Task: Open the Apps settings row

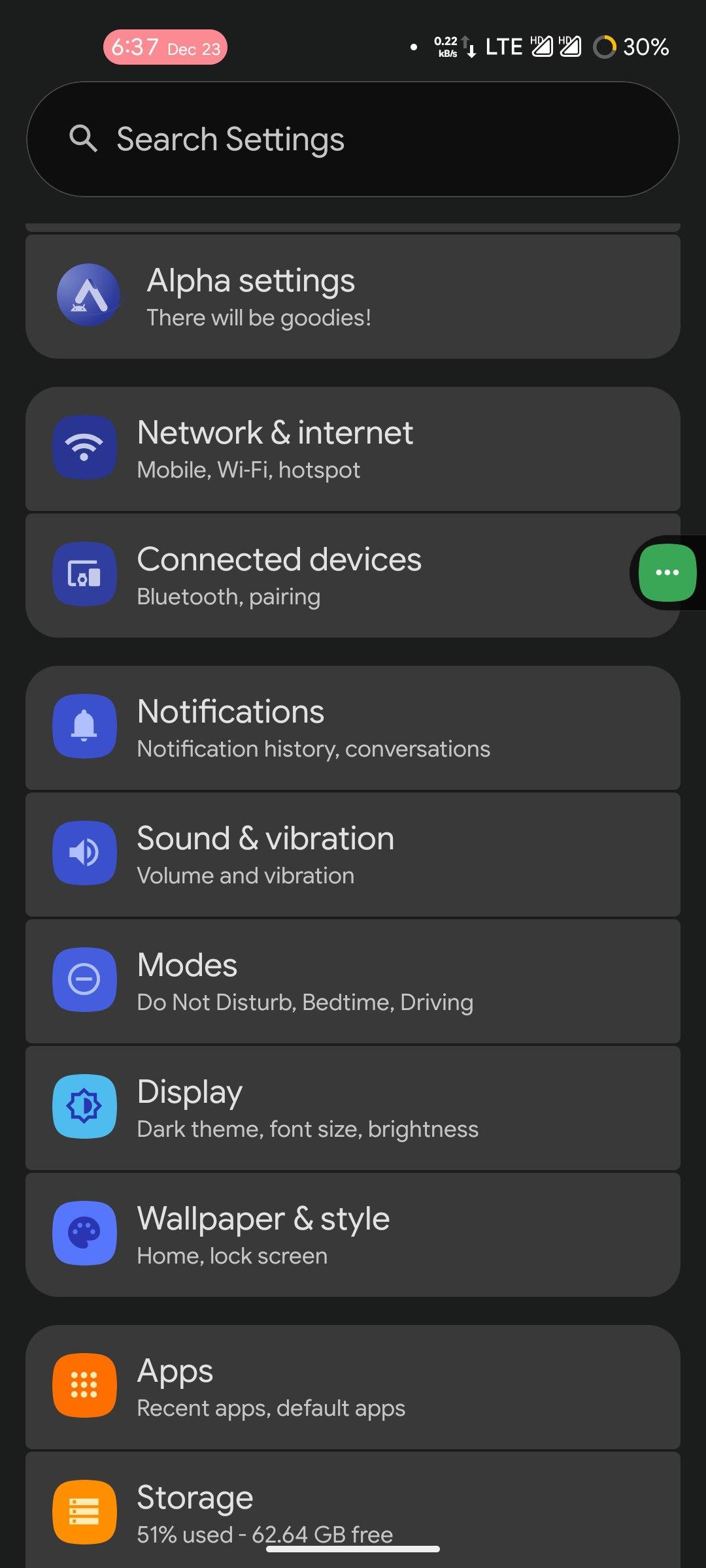Action: [x=353, y=1387]
